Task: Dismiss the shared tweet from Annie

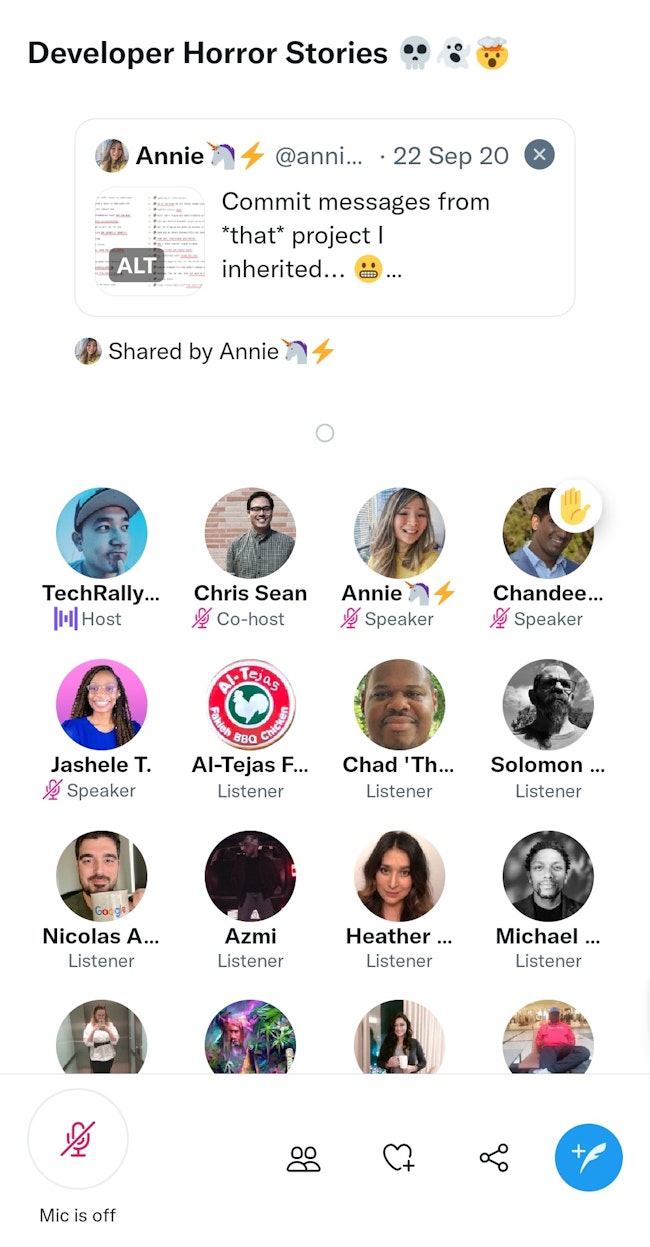Action: [539, 155]
